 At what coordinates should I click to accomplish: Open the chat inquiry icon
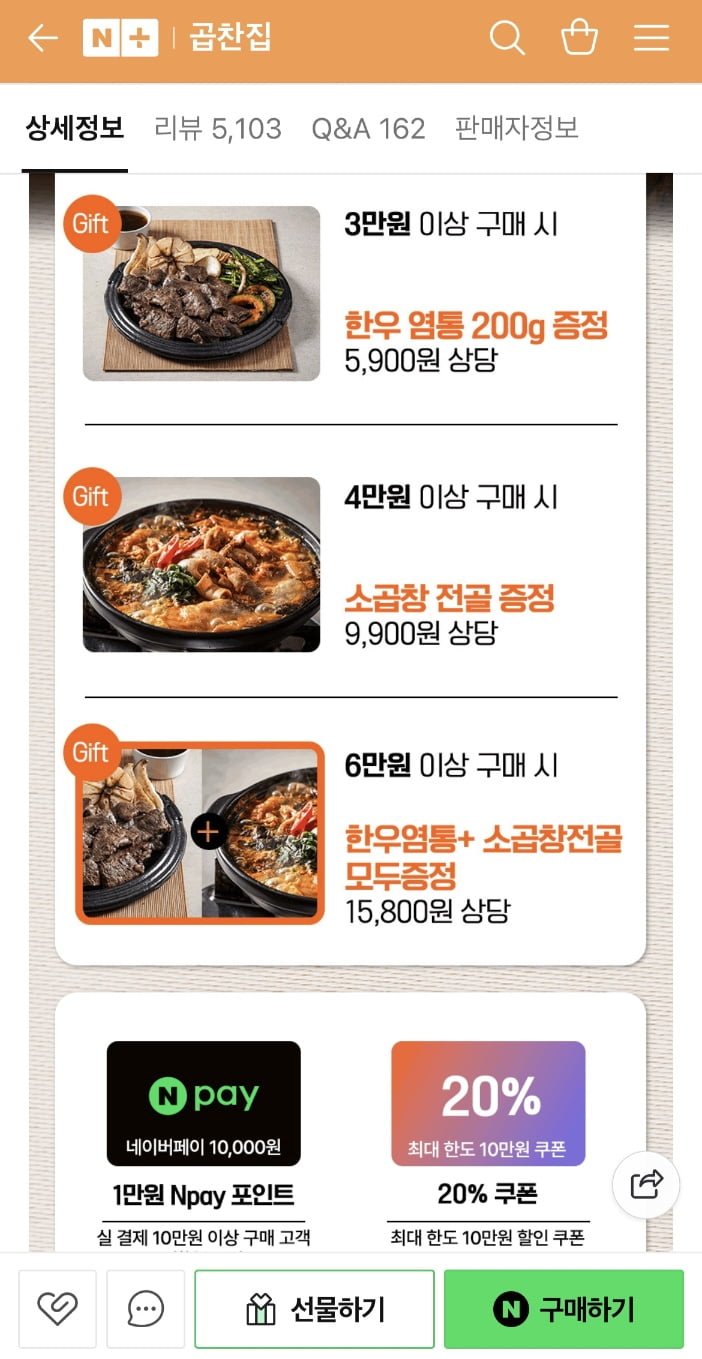(x=146, y=1308)
